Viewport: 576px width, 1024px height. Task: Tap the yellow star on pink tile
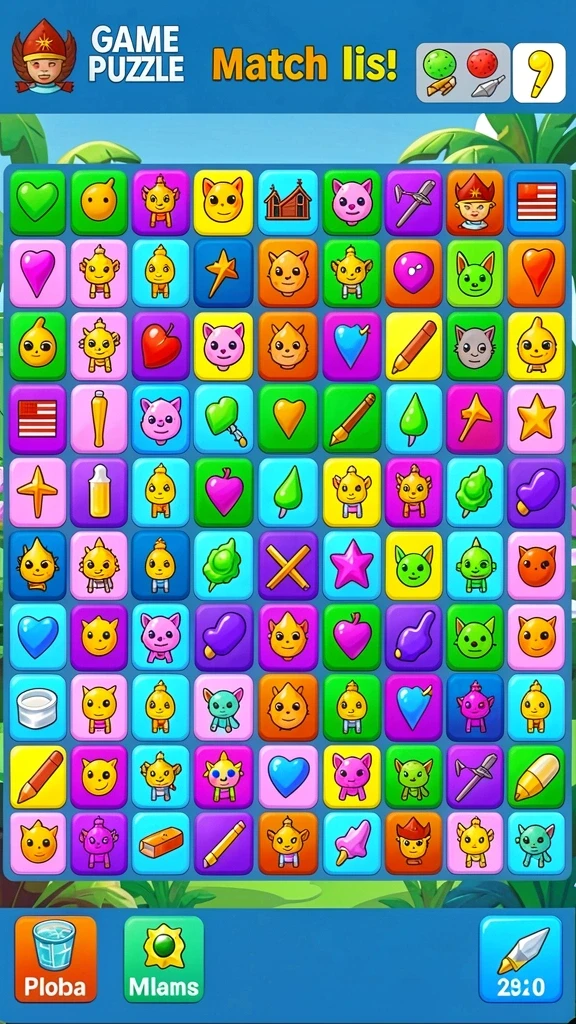(x=536, y=419)
